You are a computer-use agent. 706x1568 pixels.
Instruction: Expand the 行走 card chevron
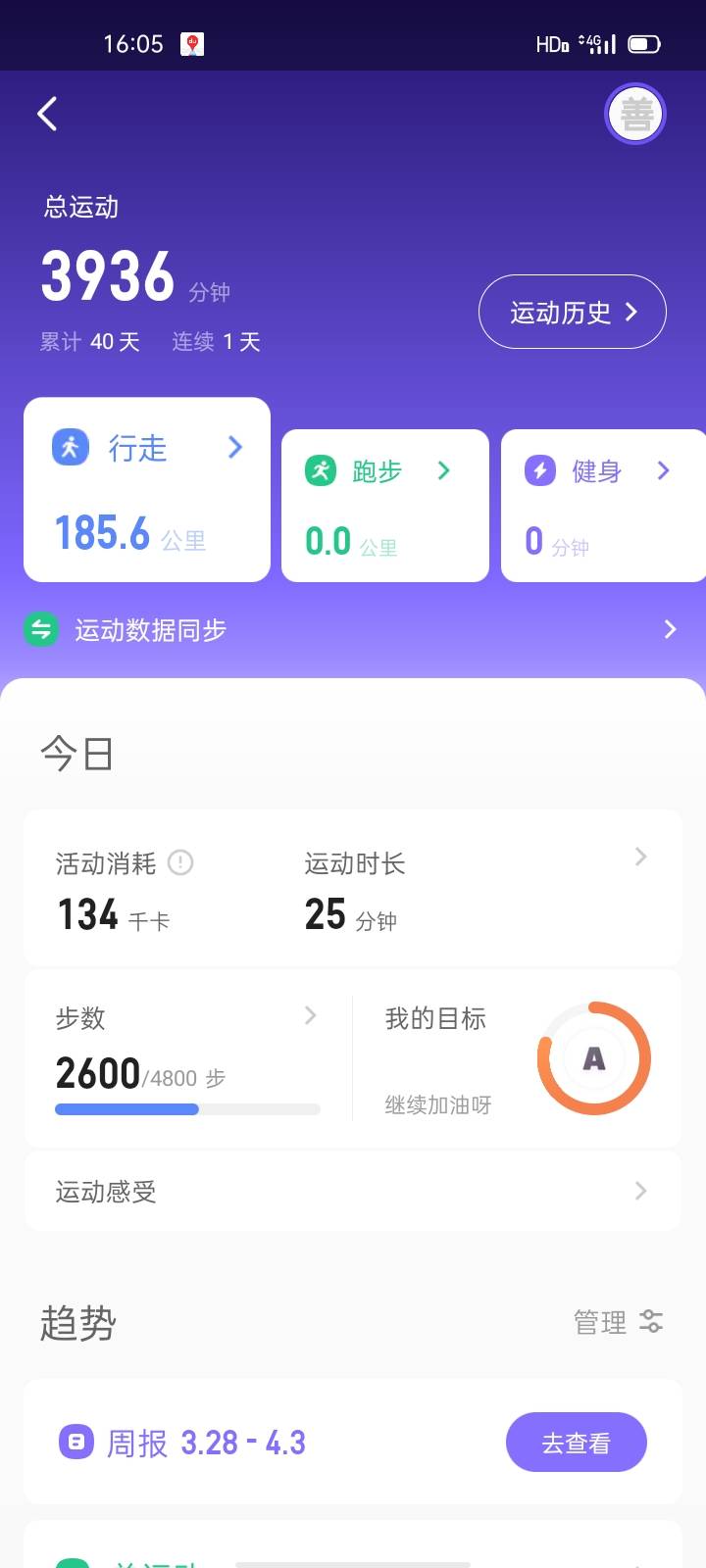tap(235, 448)
